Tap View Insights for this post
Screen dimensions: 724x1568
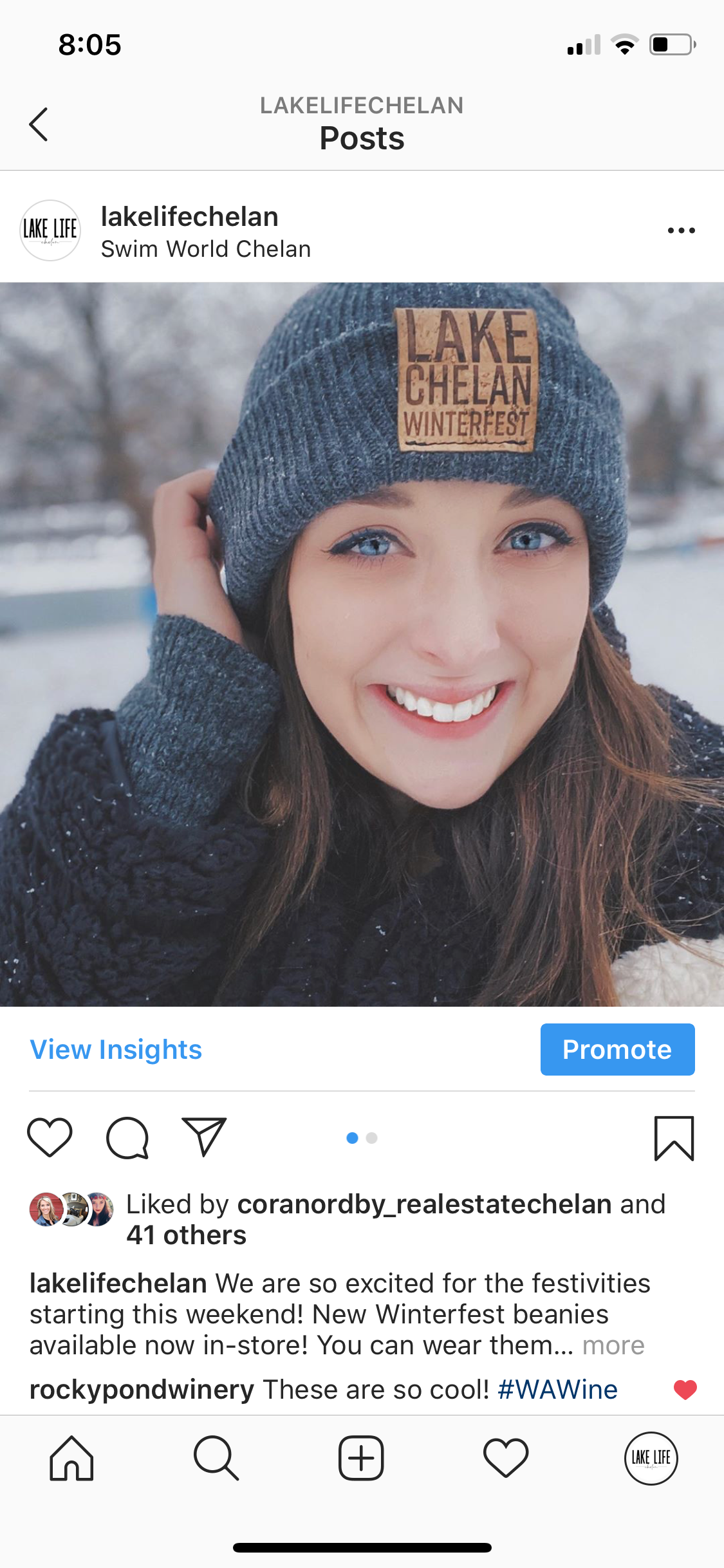click(116, 1050)
